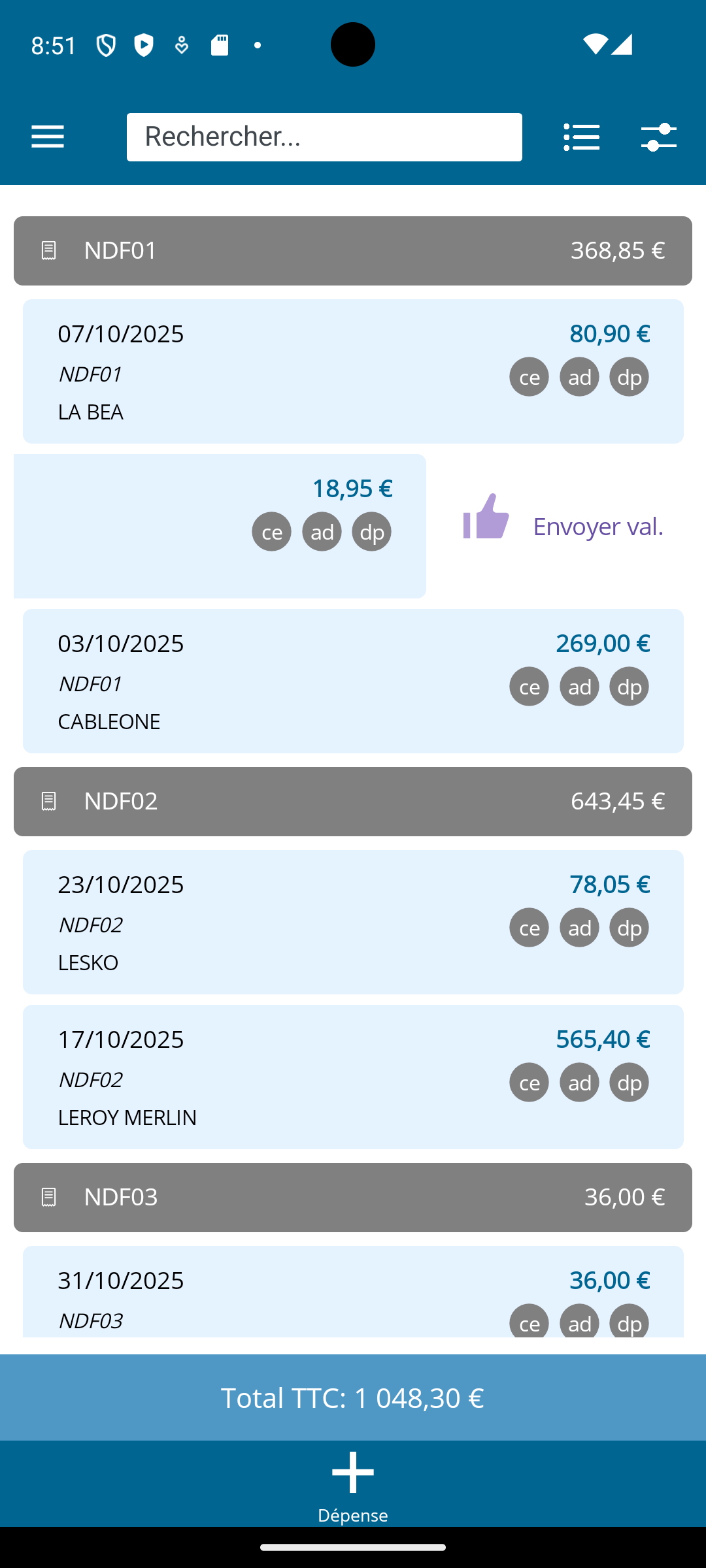Switch the list display mode

(x=581, y=137)
